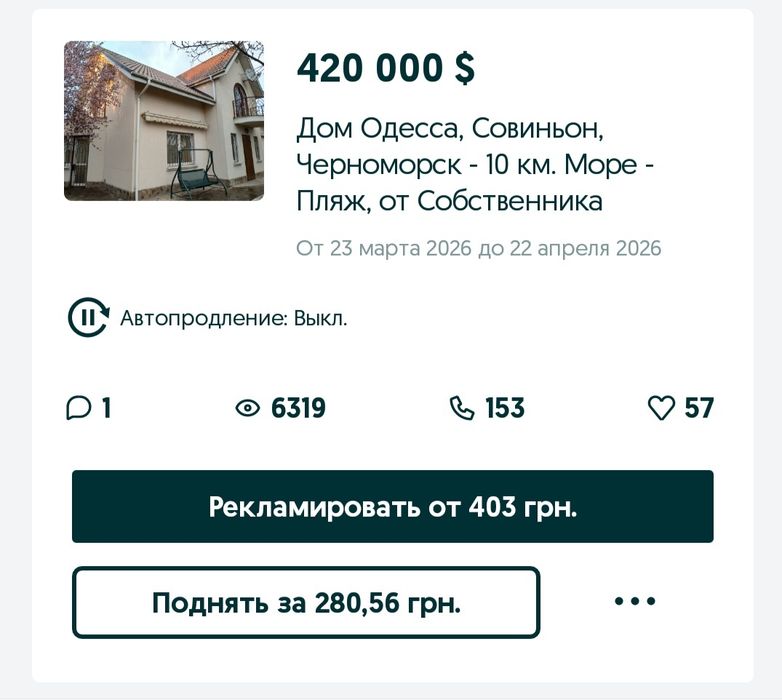Toggle Автопродление auto-renewal setting
This screenshot has width=782, height=700.
click(89, 318)
